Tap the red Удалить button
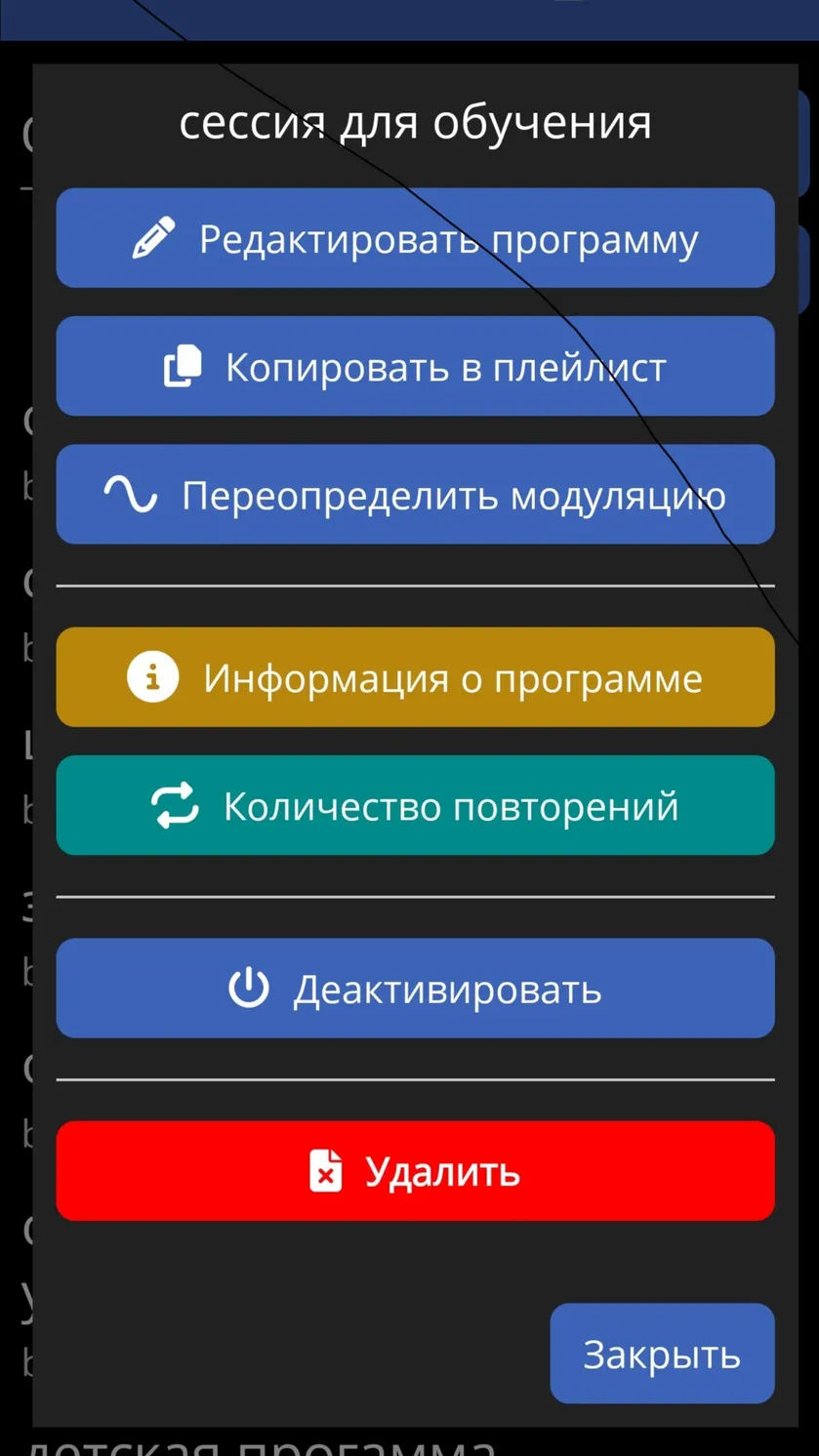The height and width of the screenshot is (1456, 819). pyautogui.click(x=415, y=1171)
